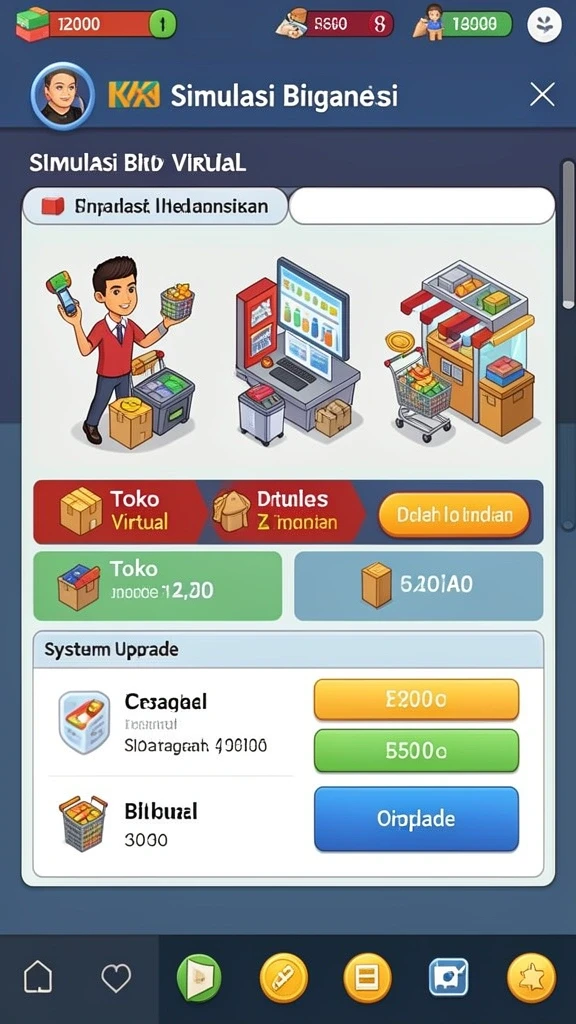576x1024 pixels.
Task: Open the yellow list icon tab
Action: (x=368, y=978)
